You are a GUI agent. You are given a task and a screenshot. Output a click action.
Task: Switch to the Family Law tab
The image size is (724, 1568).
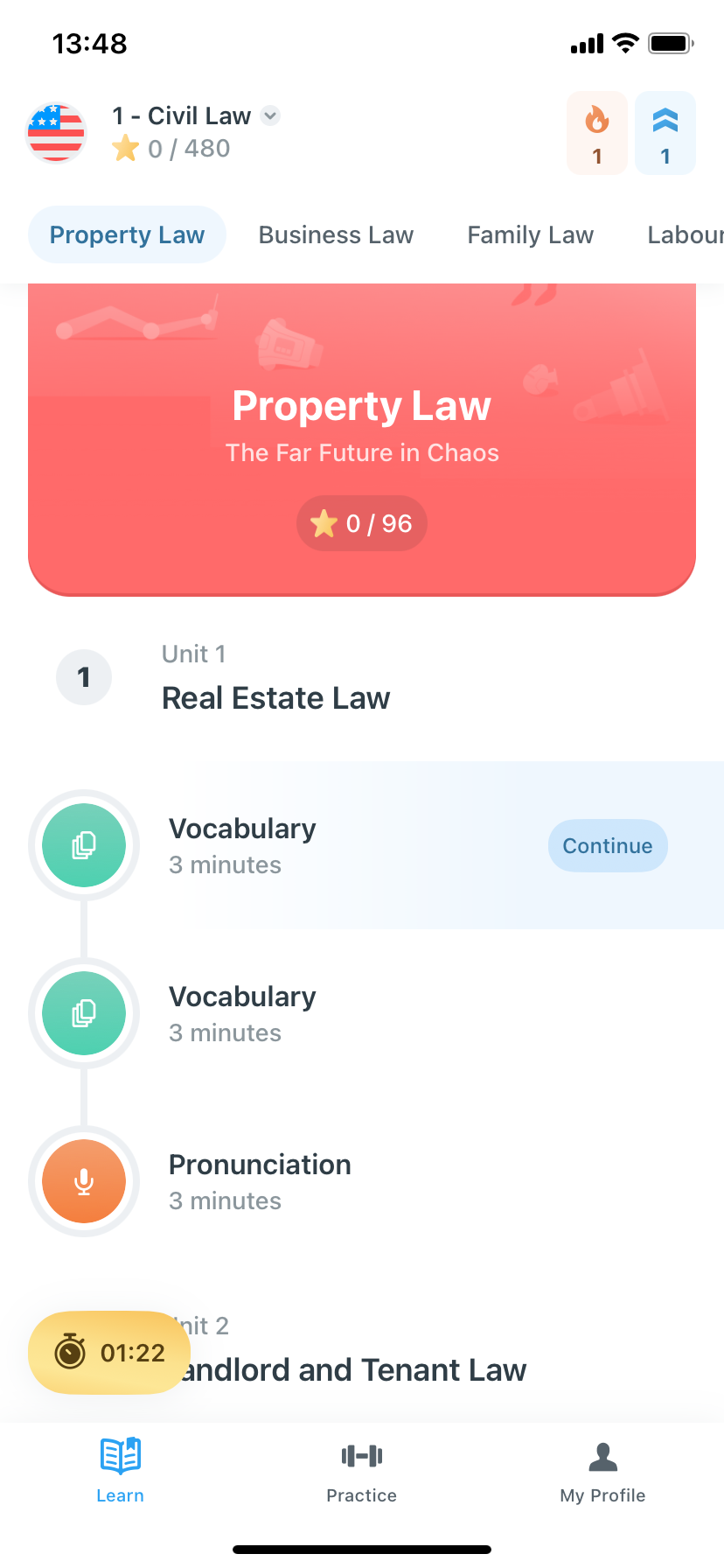tap(530, 235)
